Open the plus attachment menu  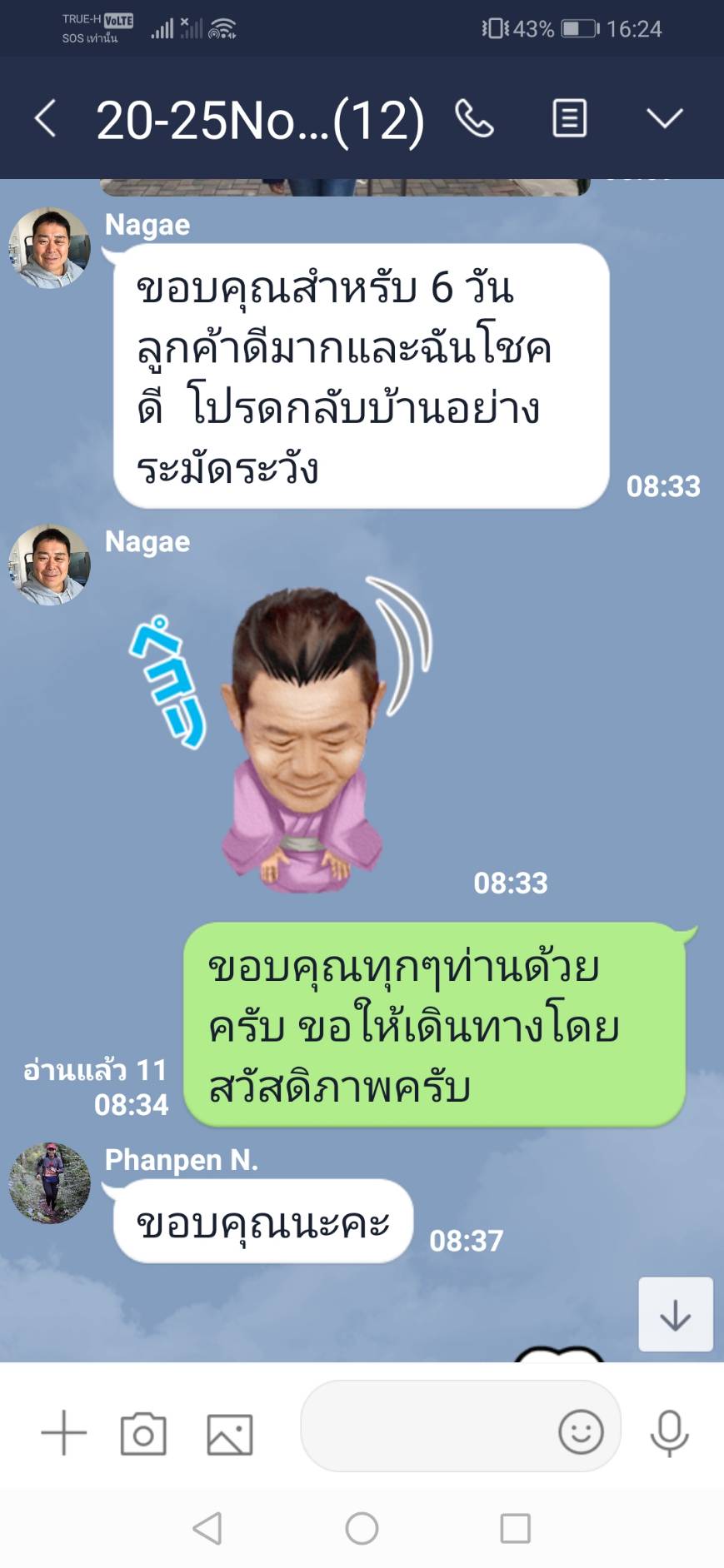coord(64,1433)
